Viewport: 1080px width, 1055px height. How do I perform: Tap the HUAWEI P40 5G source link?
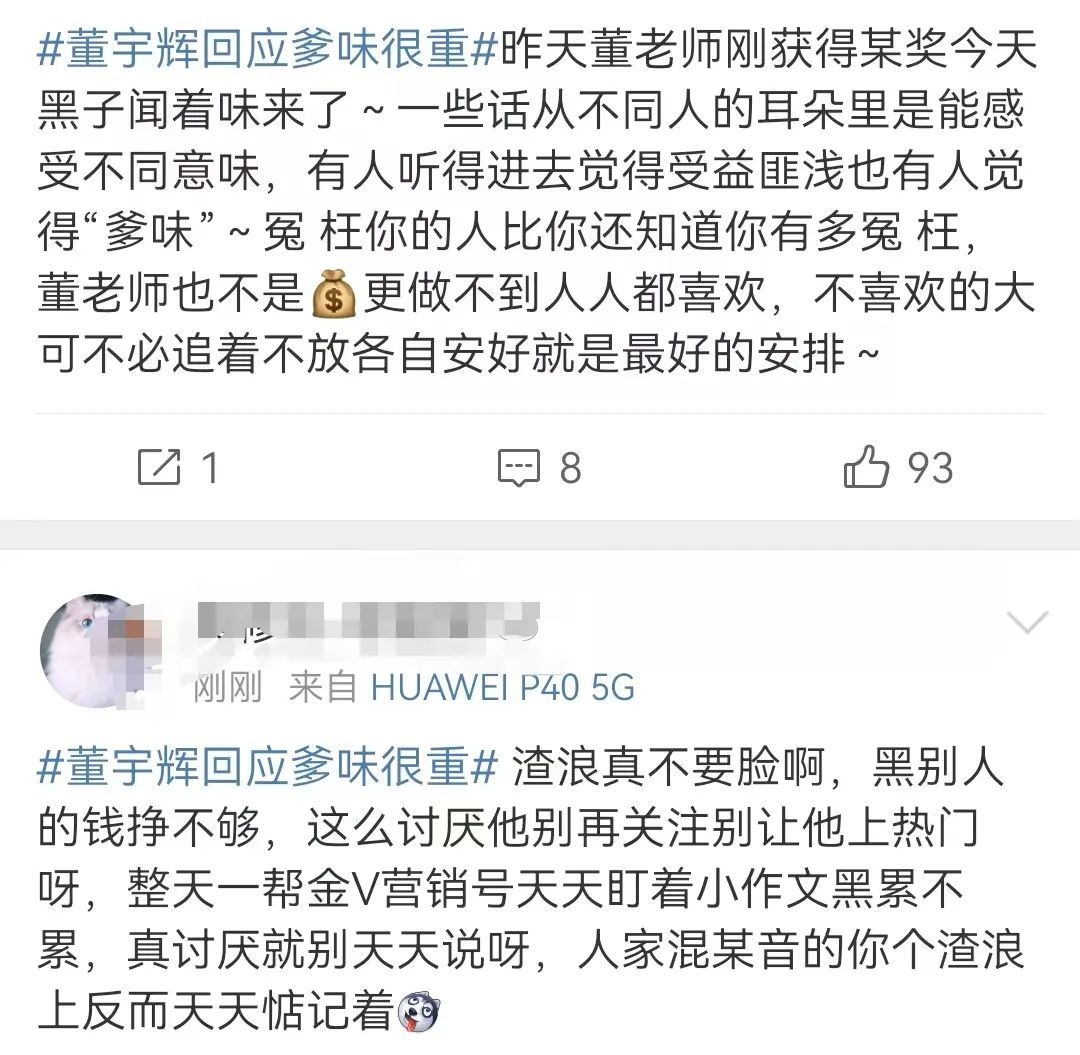pos(502,688)
